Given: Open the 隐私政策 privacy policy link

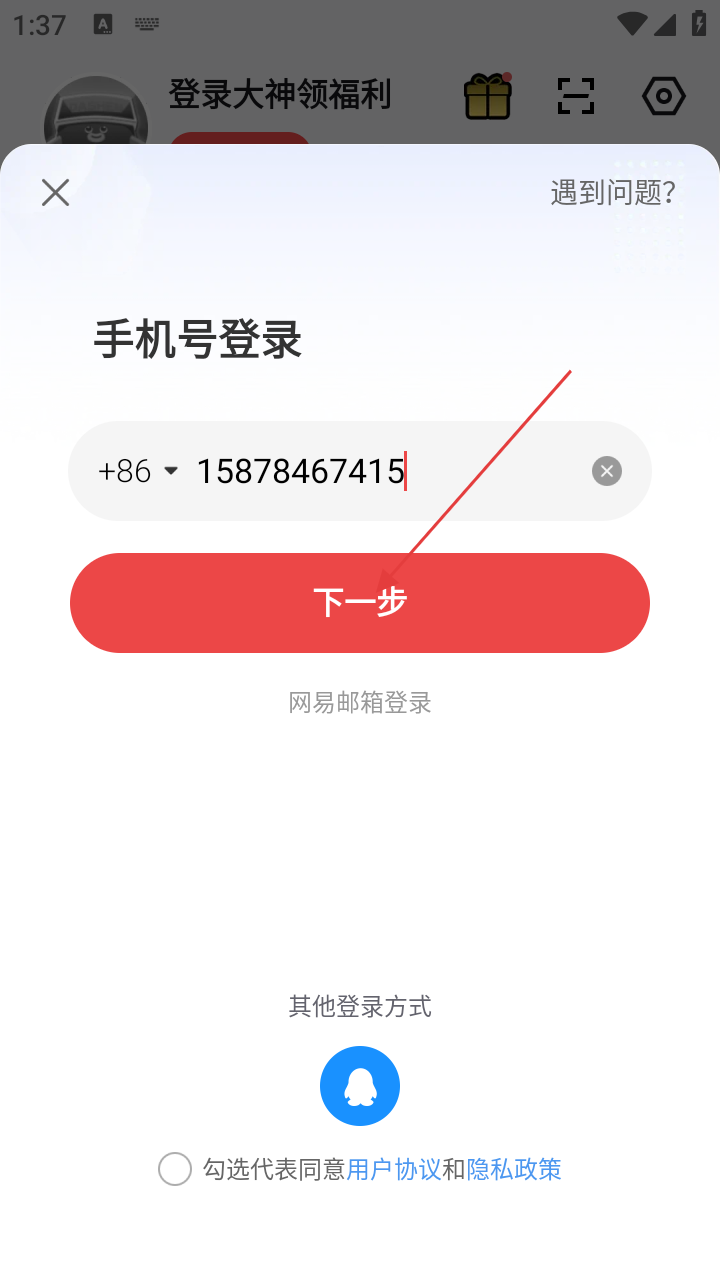Looking at the screenshot, I should click(x=514, y=1169).
